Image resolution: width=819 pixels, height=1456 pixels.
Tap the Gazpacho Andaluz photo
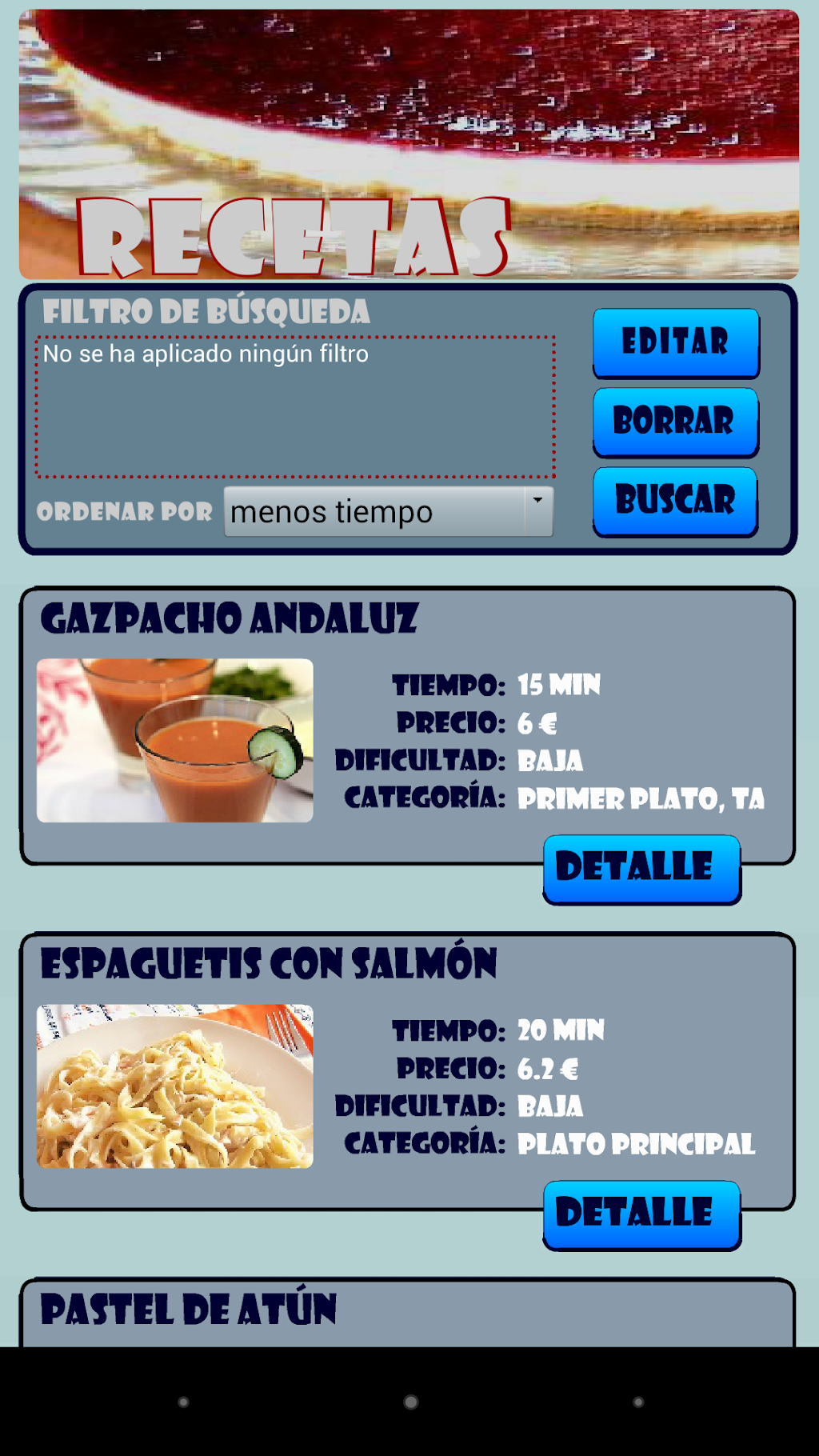tap(175, 741)
